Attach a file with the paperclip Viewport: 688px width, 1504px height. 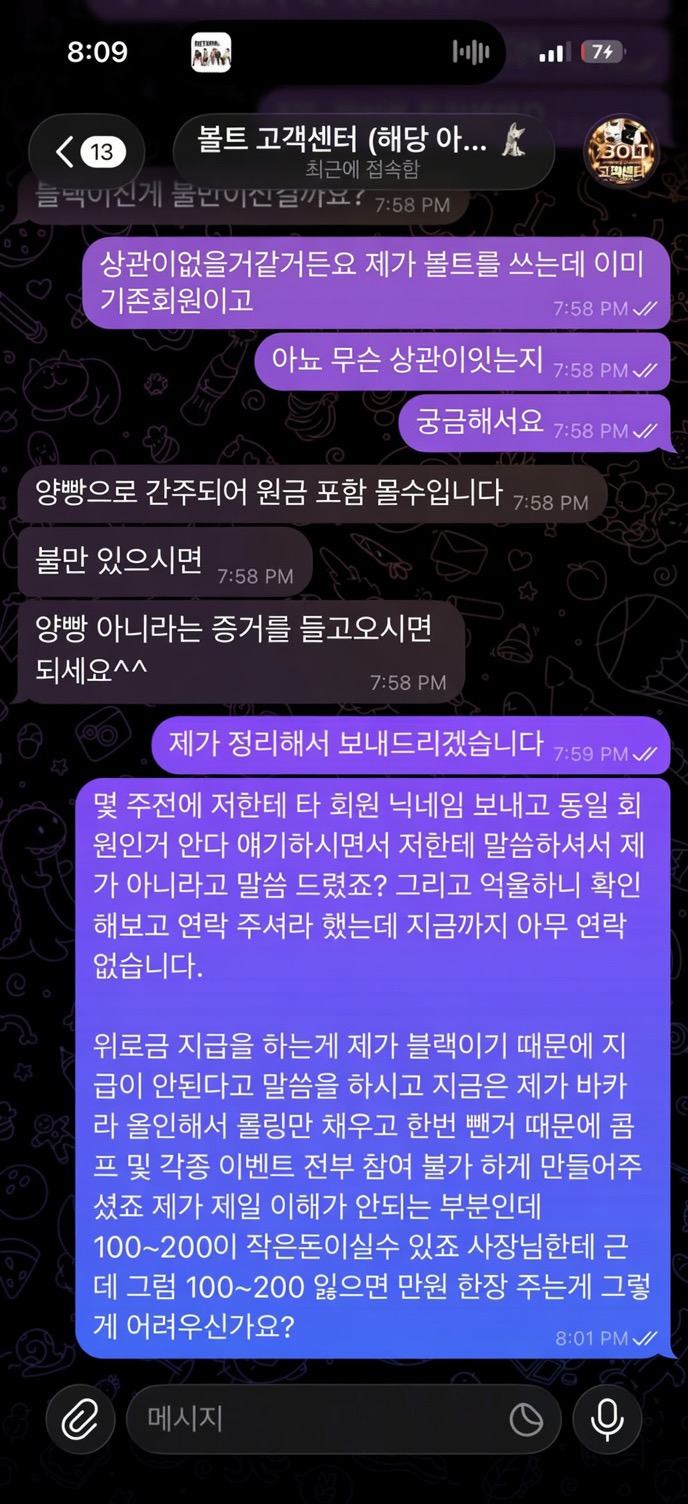pos(79,1419)
